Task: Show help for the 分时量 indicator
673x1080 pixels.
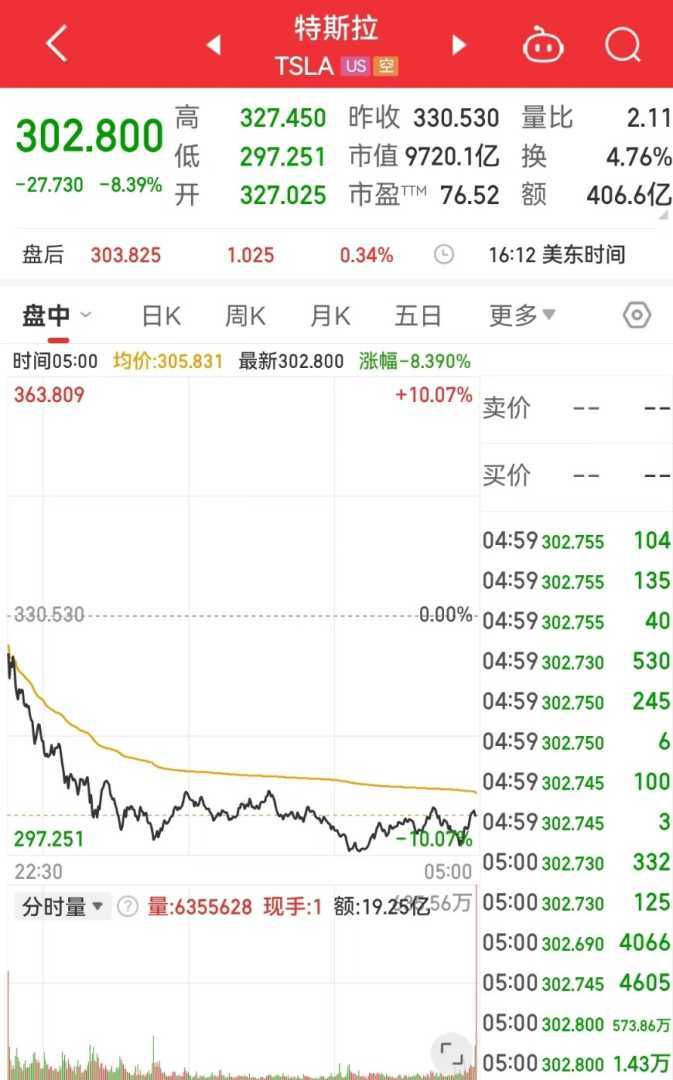Action: [x=127, y=907]
